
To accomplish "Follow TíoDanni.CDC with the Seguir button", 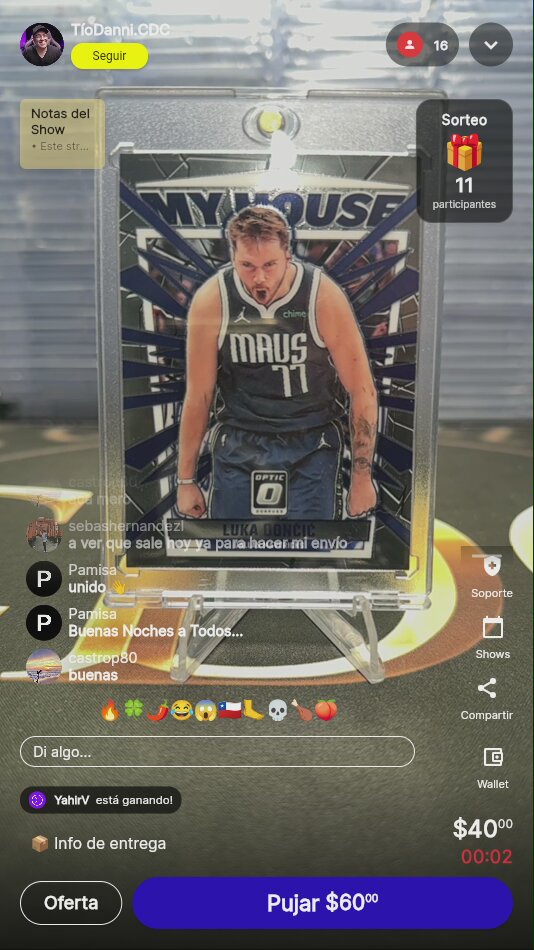I will [109, 56].
